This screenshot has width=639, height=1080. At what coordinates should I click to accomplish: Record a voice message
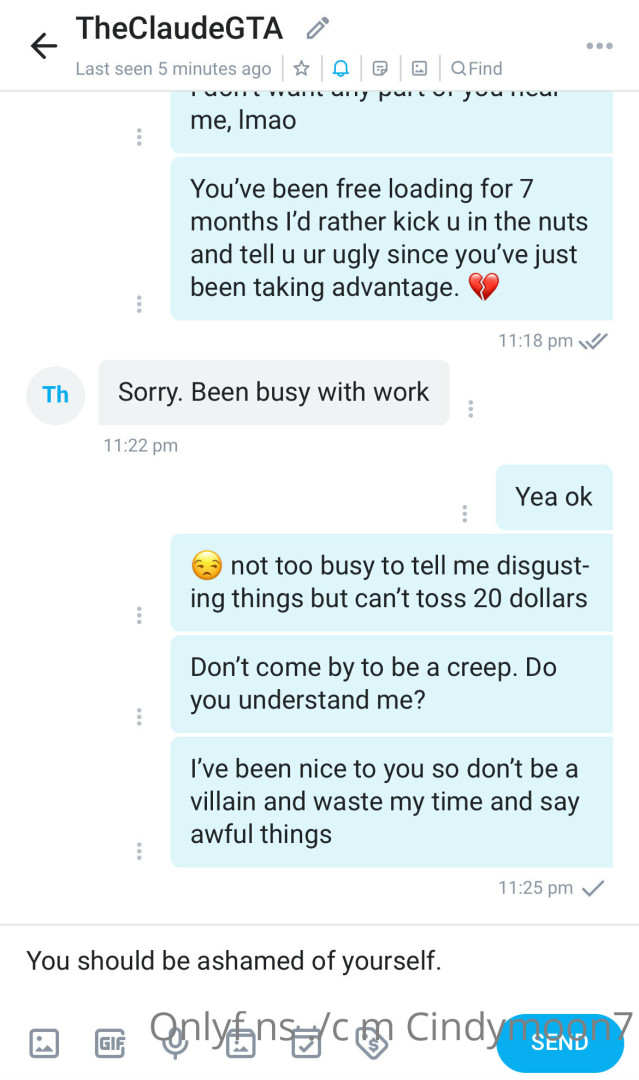point(175,1043)
